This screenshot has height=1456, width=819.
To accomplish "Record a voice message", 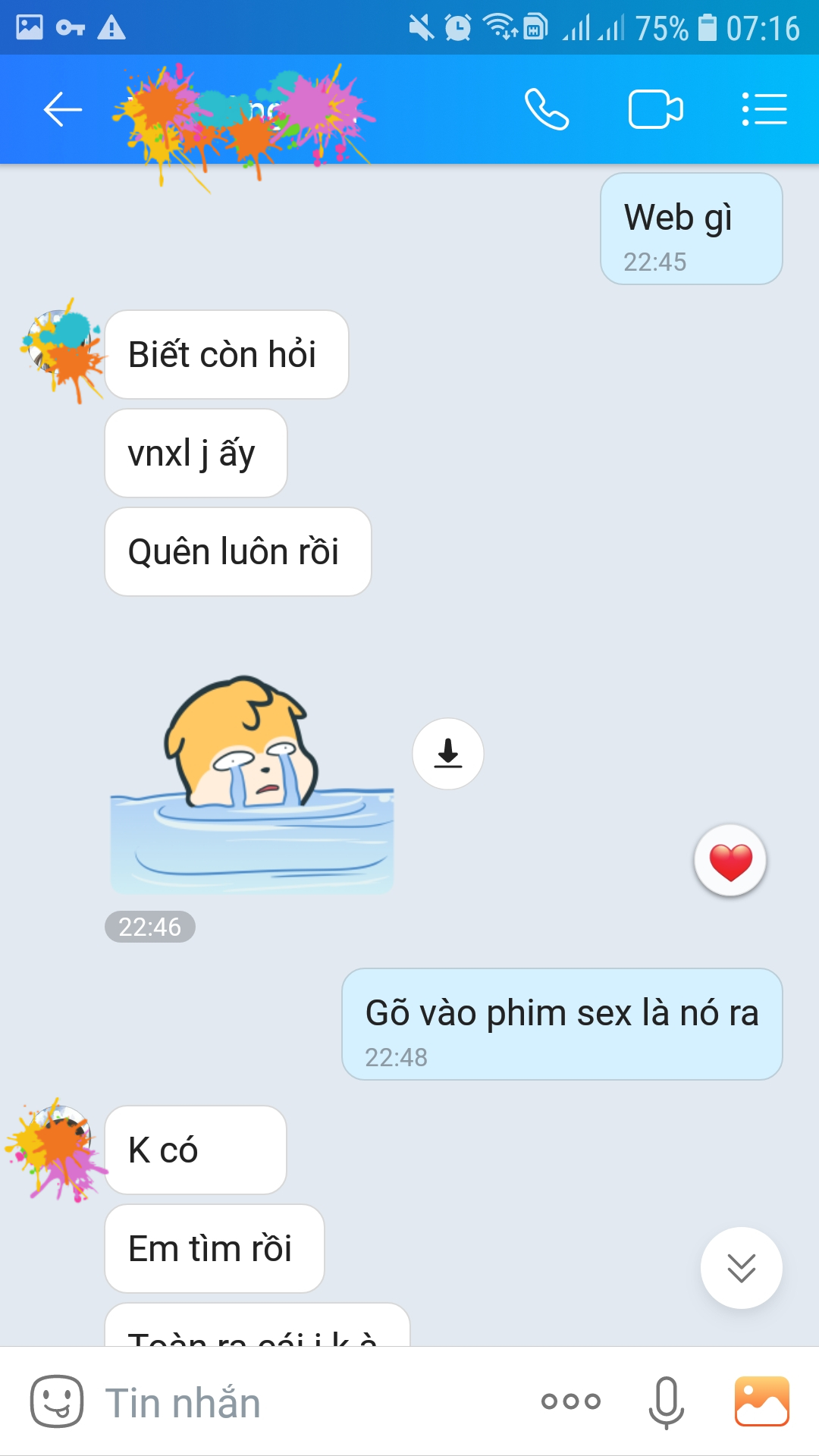I will (666, 1402).
